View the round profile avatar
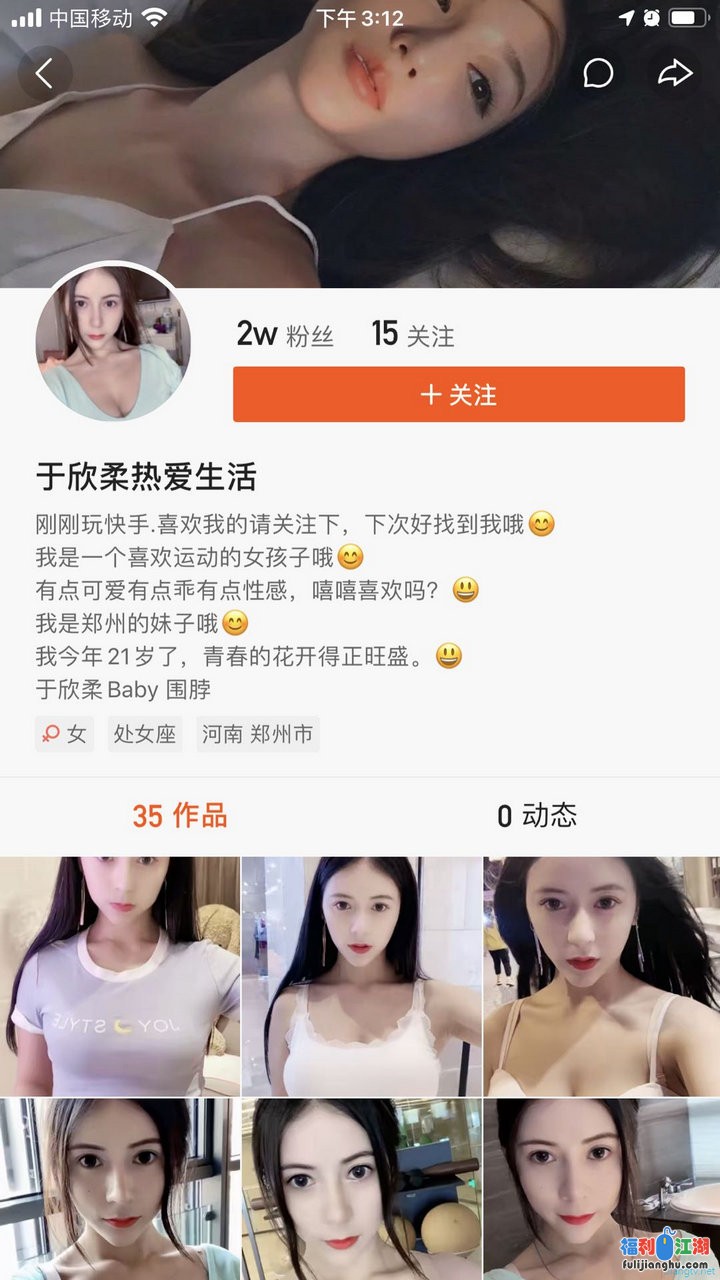This screenshot has height=1280, width=720. click(113, 343)
